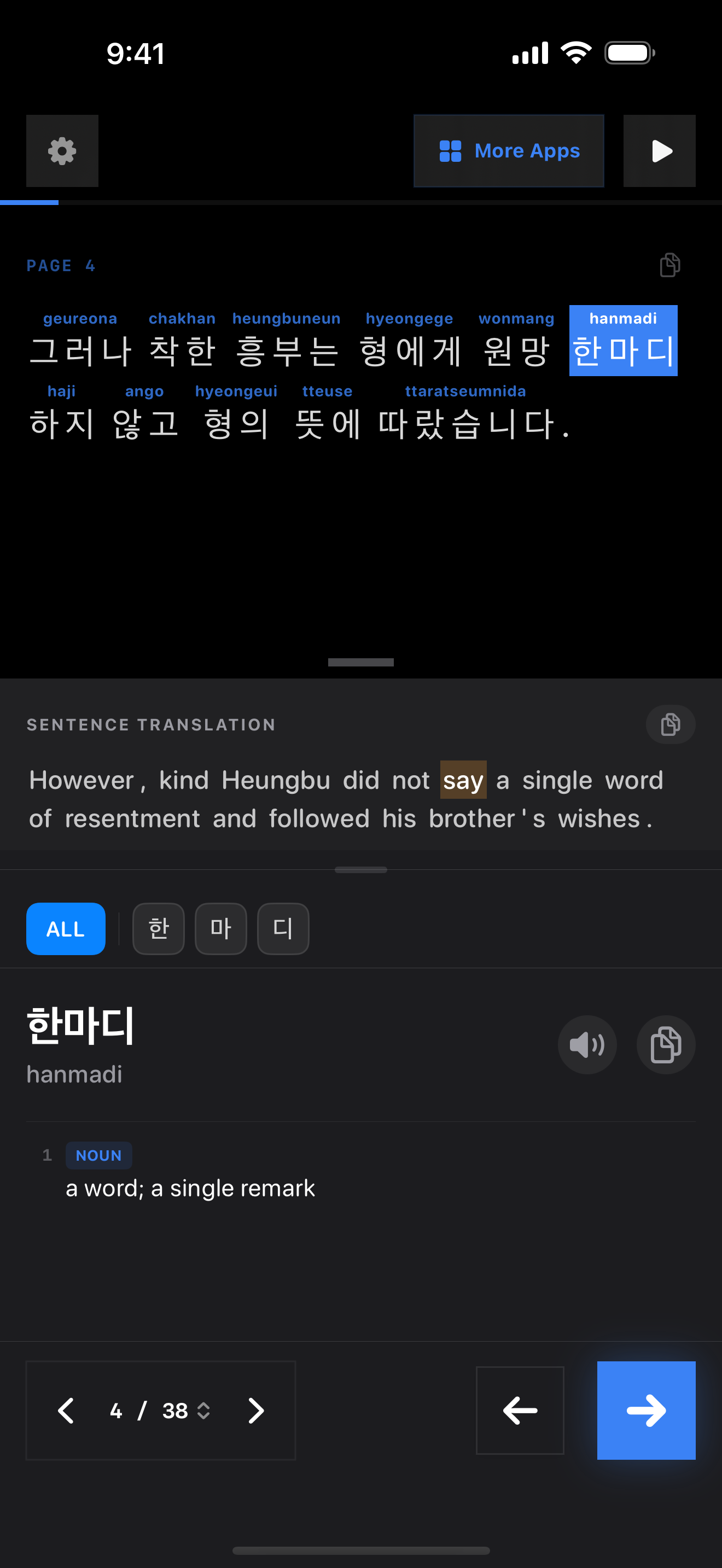Play pronunciation of 한마디

587,1045
